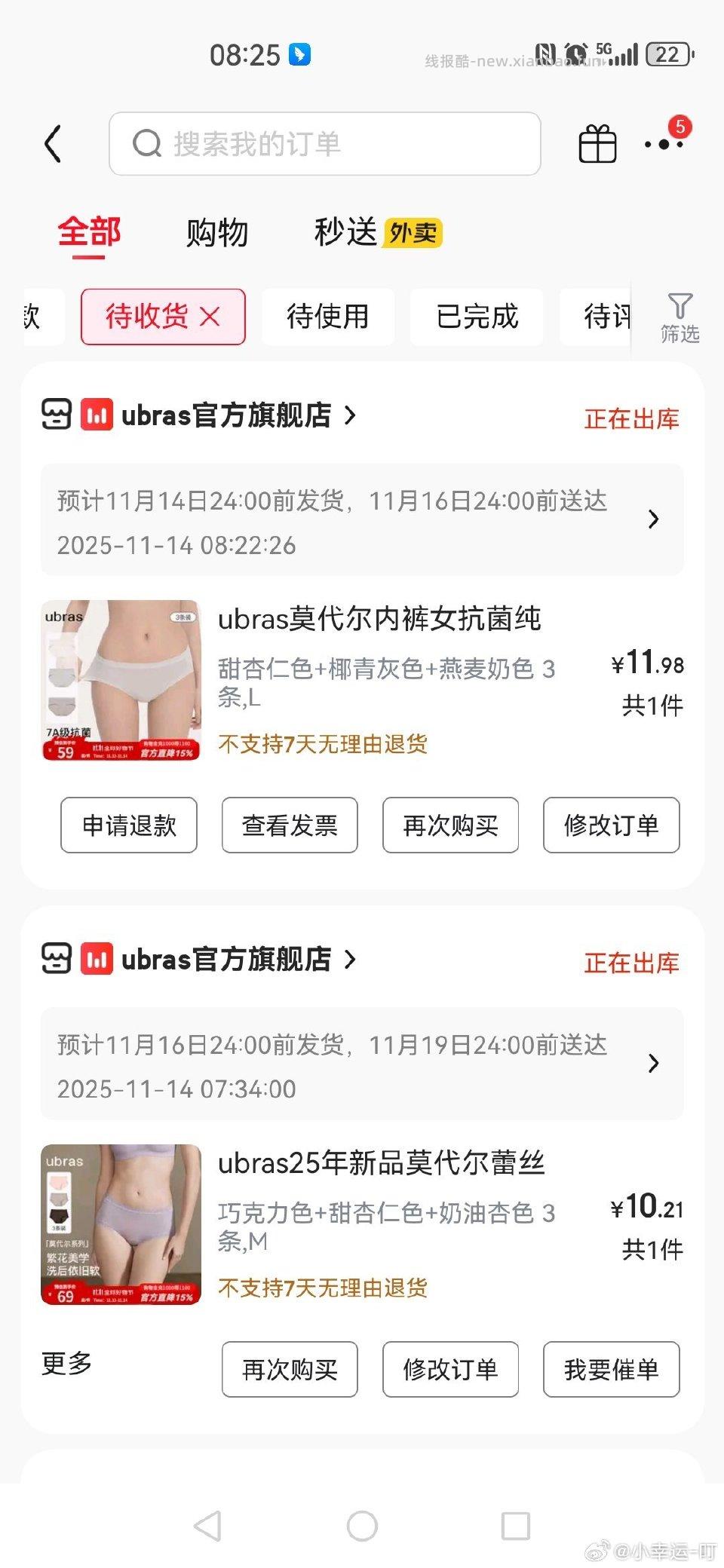Viewport: 724px width, 1568px height.
Task: Switch to the 秒送 tab
Action: click(x=345, y=233)
